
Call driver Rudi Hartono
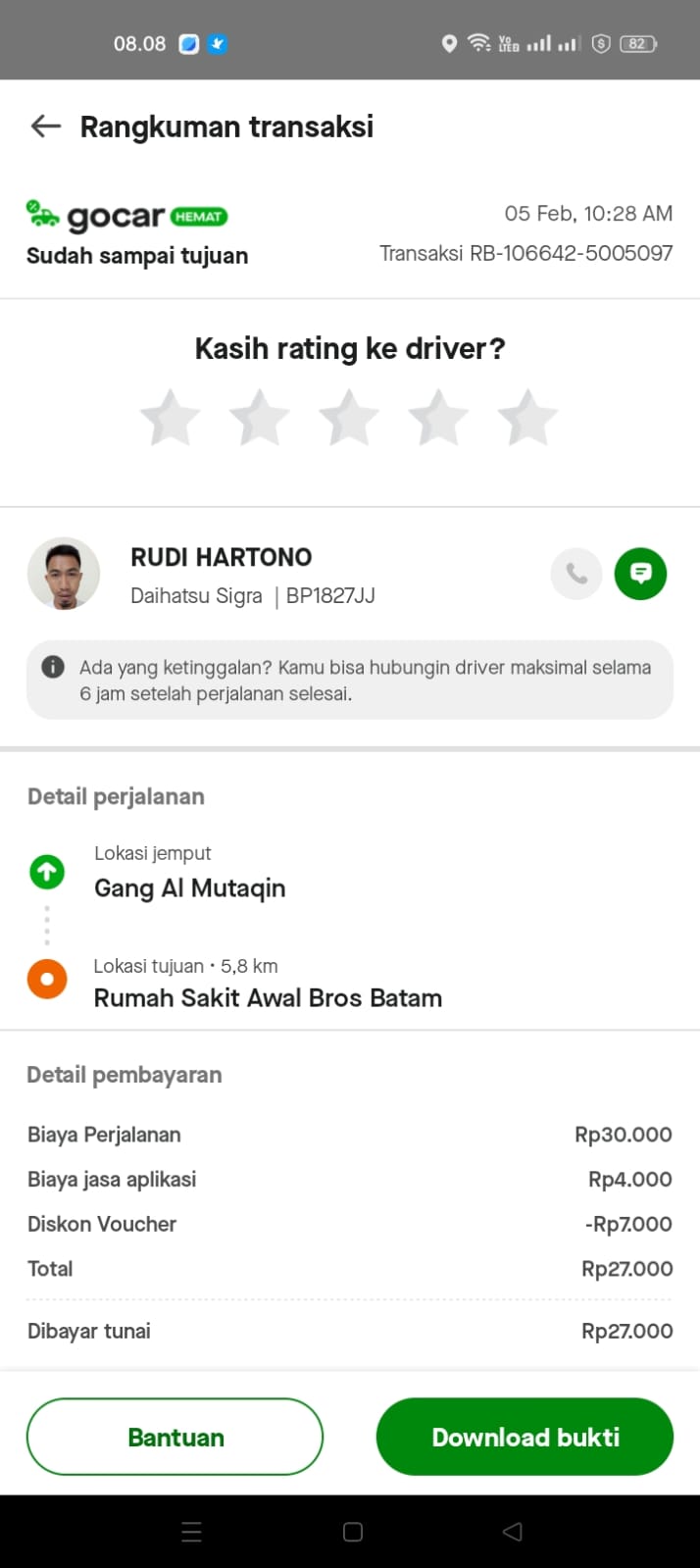(x=576, y=574)
